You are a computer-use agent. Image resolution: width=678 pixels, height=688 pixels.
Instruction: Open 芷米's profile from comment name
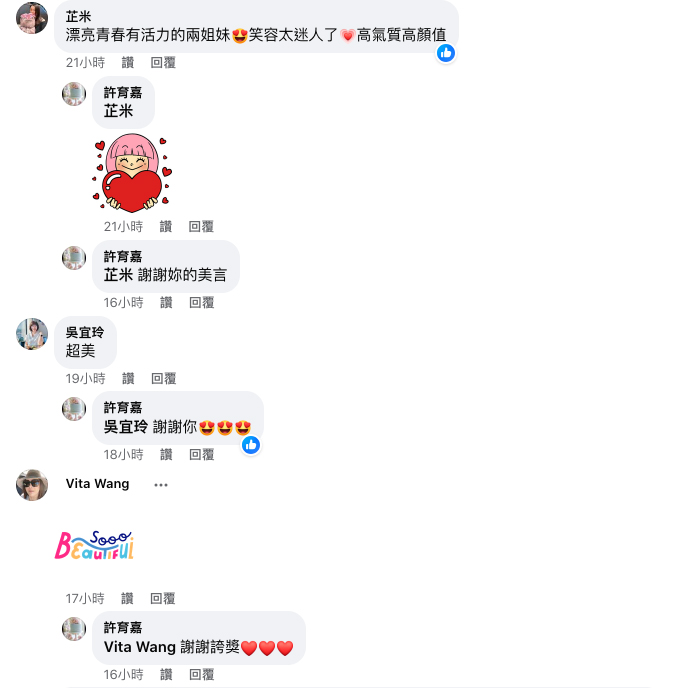pos(78,16)
